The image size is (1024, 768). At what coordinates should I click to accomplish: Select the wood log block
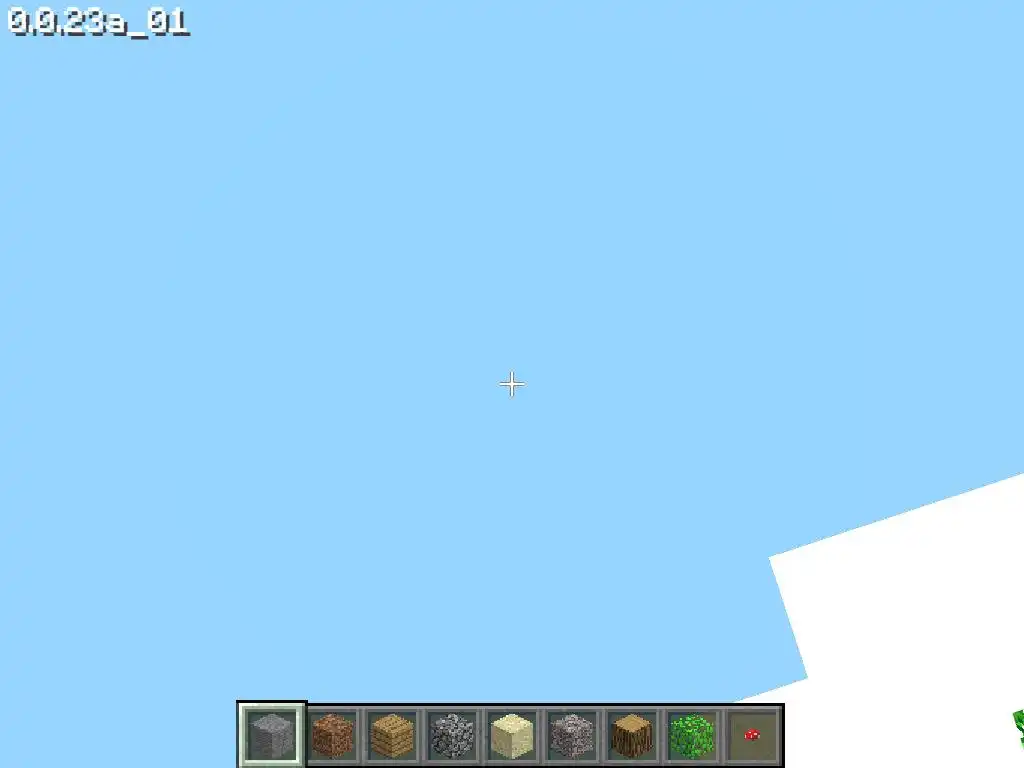tap(632, 735)
